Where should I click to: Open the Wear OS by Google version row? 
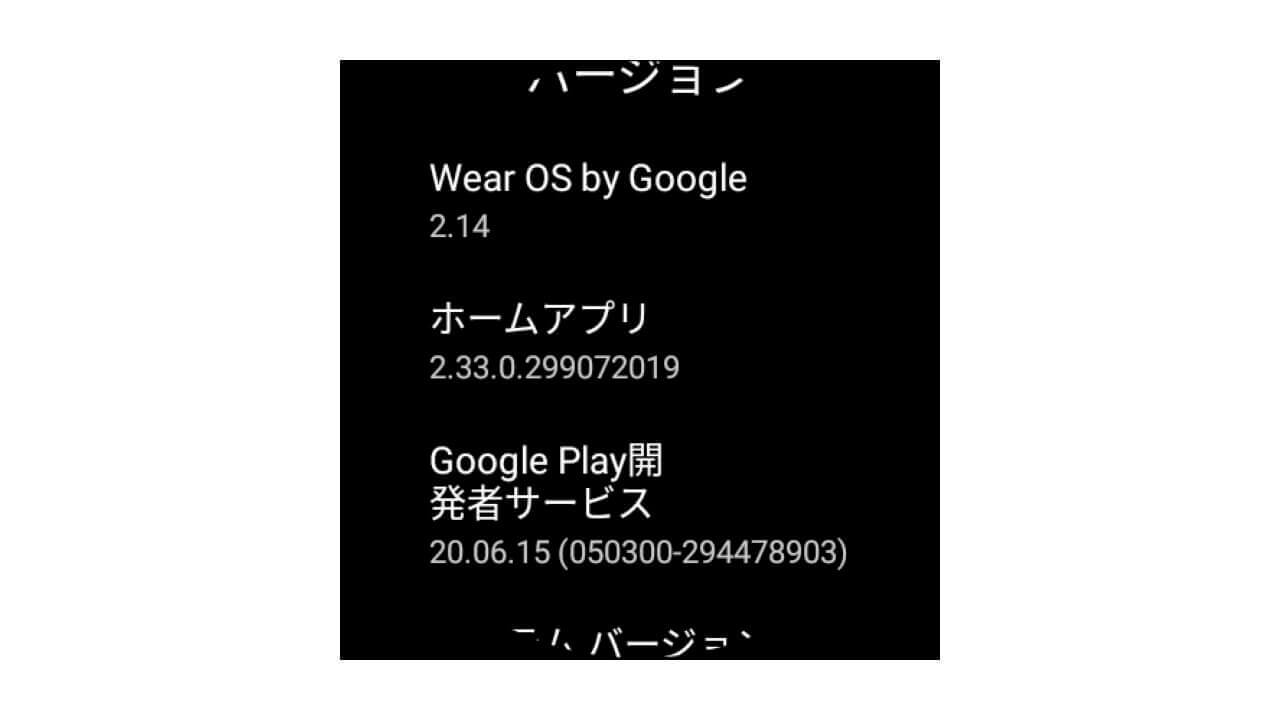pos(588,200)
